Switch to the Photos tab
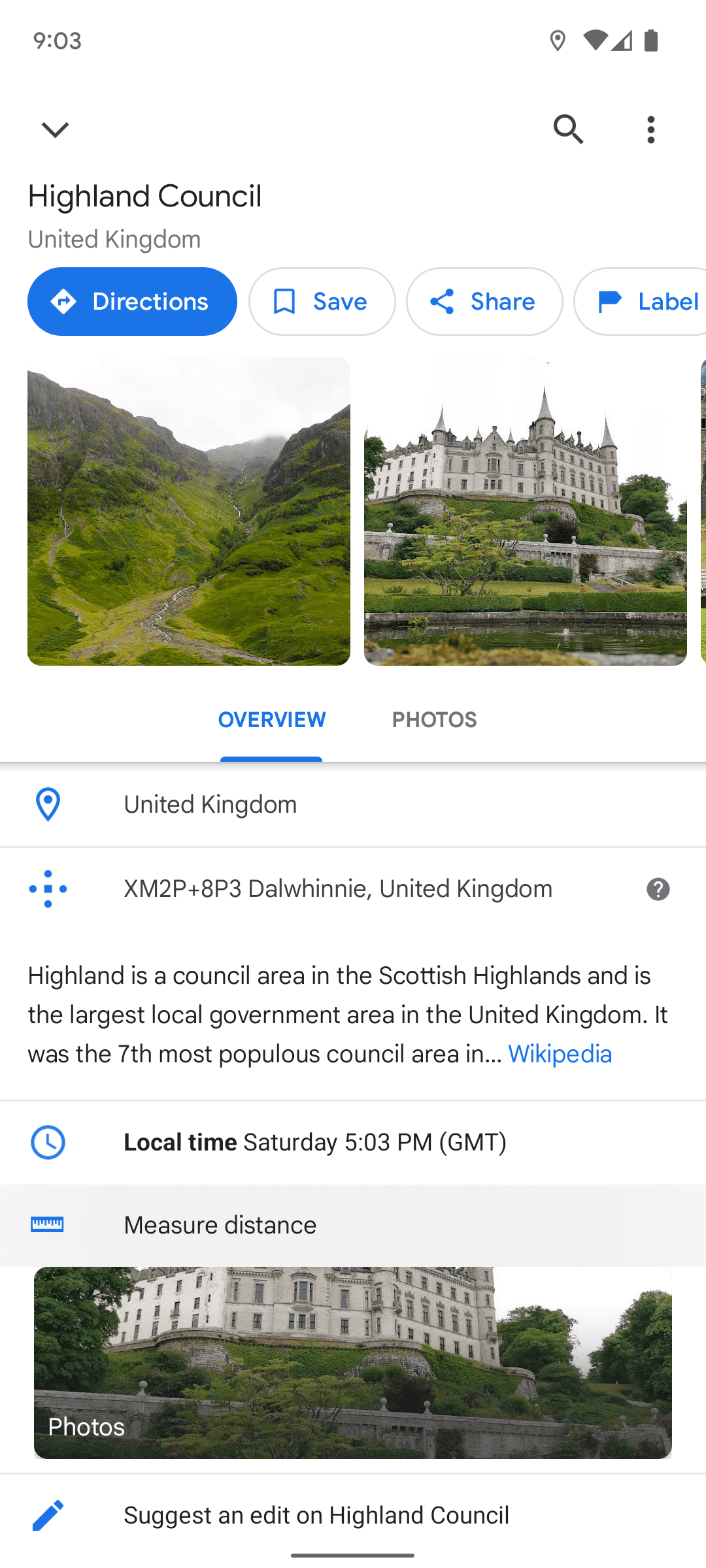This screenshot has height=1568, width=706. point(434,720)
